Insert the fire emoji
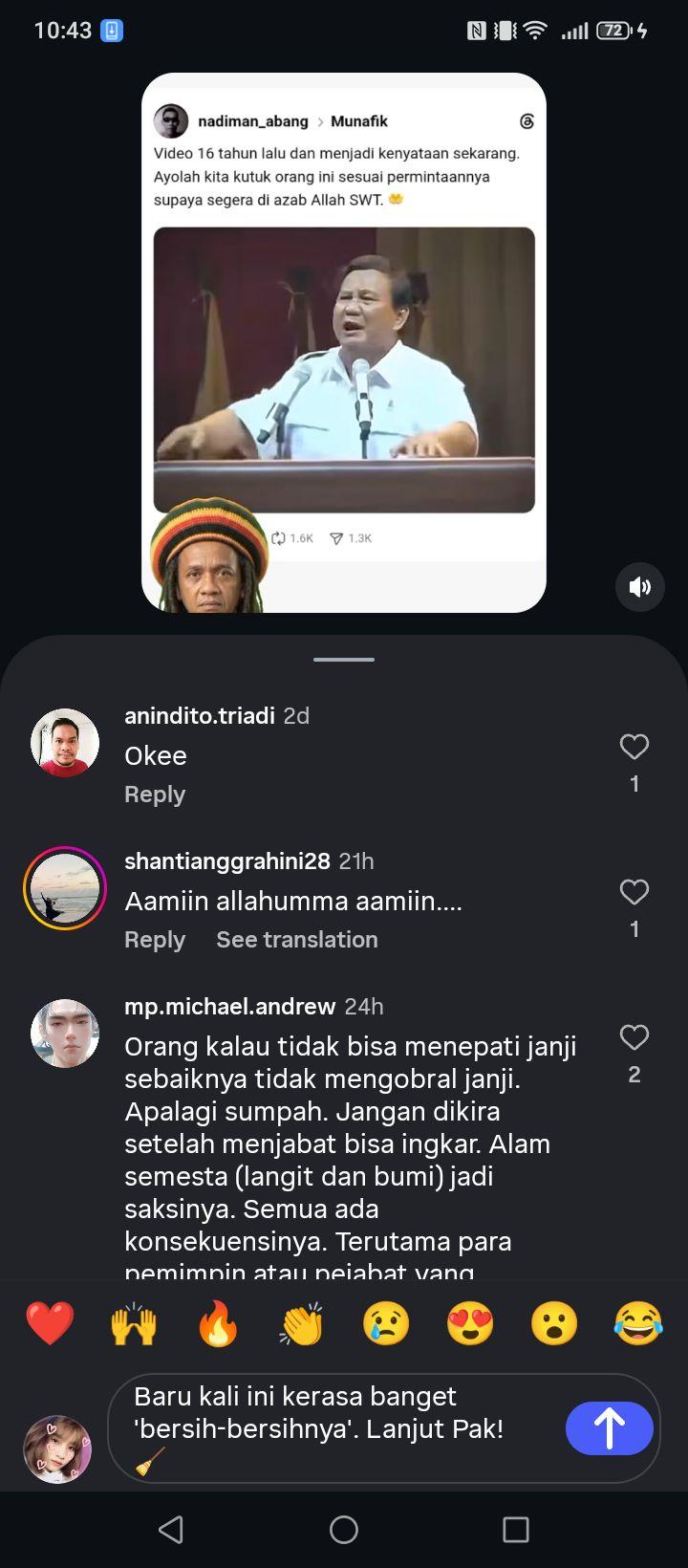 pos(218,1325)
